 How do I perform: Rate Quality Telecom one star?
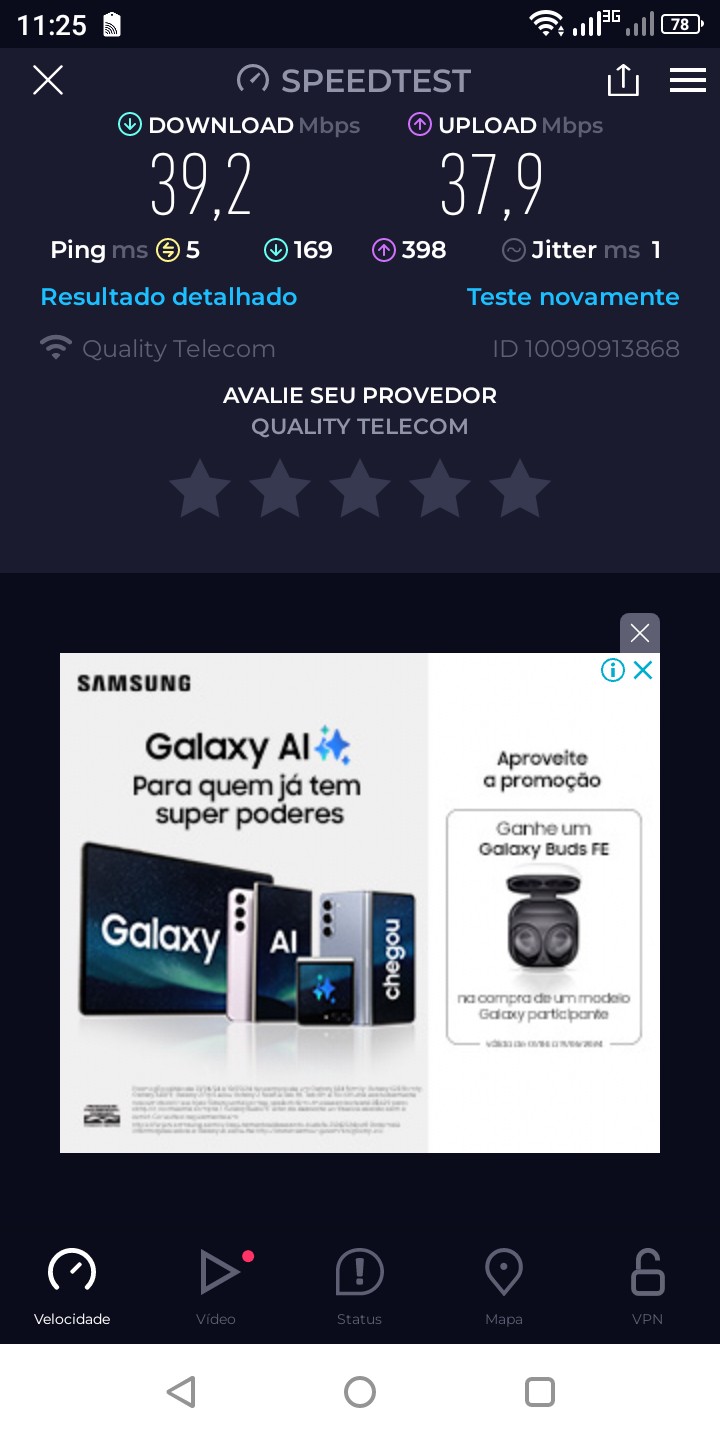(x=200, y=489)
